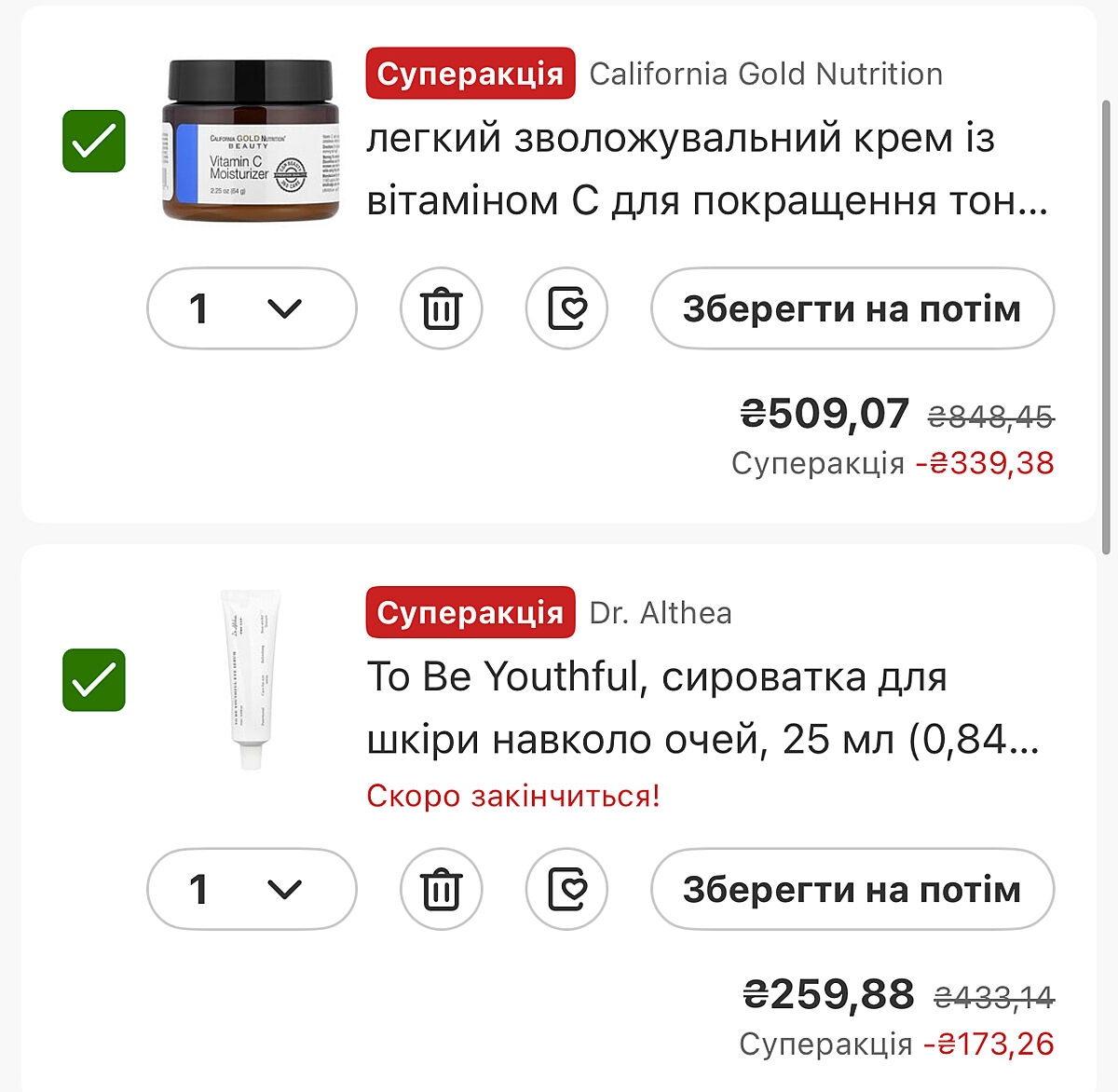Add Dr. Althea eye serum to wishlist
The width and height of the screenshot is (1118, 1092).
pyautogui.click(x=566, y=889)
